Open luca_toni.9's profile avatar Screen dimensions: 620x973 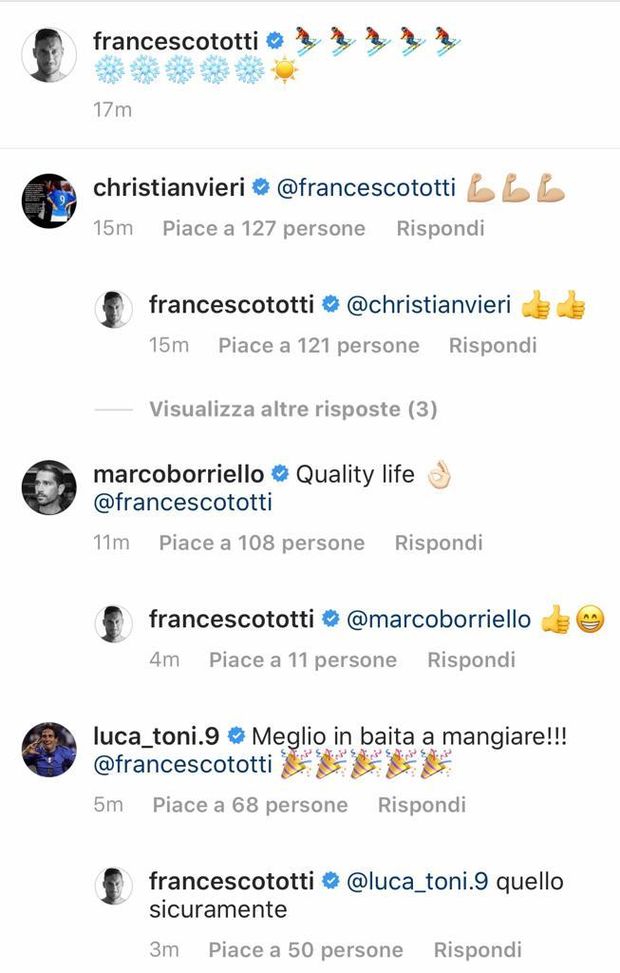[x=49, y=749]
